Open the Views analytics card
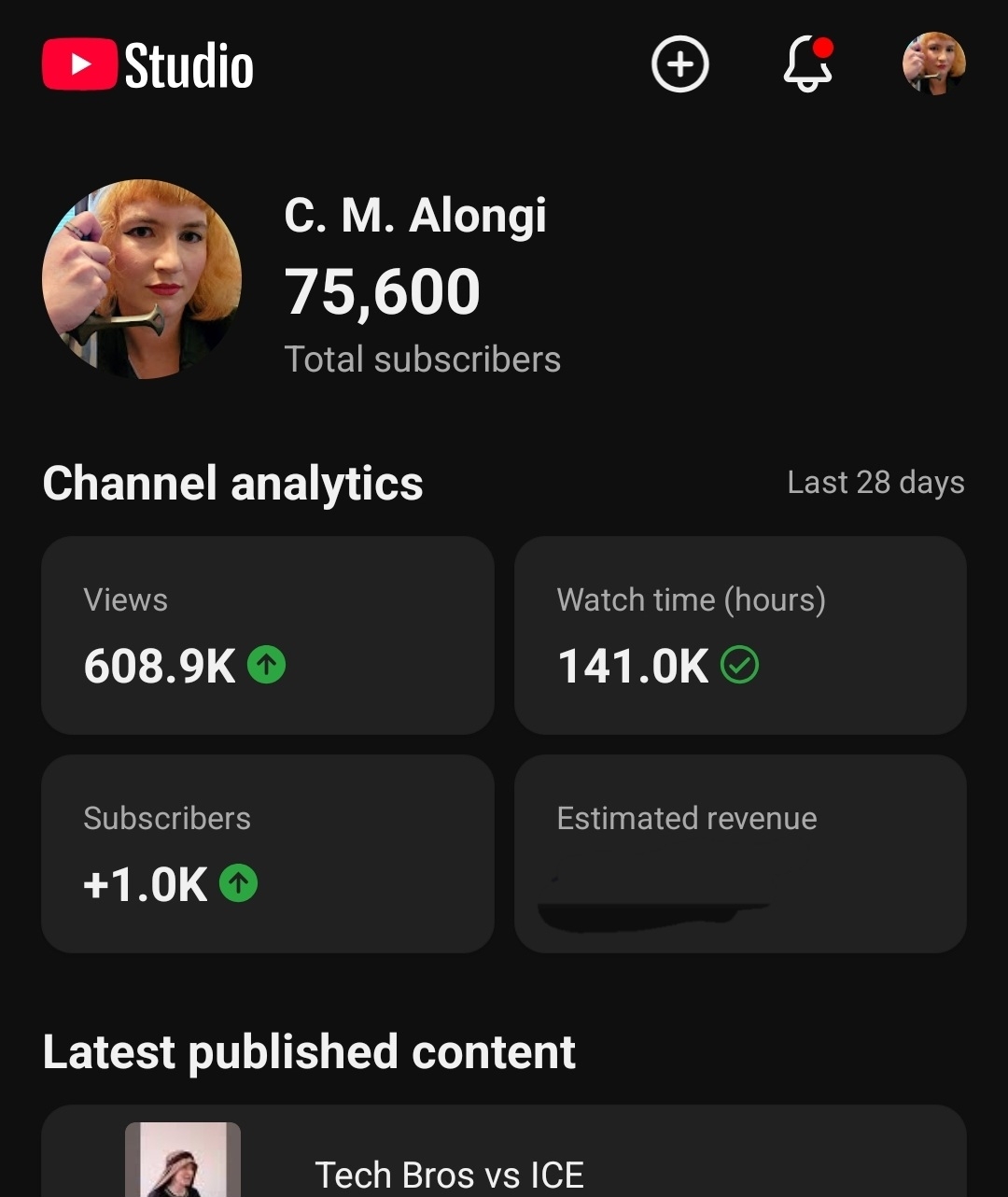 click(x=268, y=635)
